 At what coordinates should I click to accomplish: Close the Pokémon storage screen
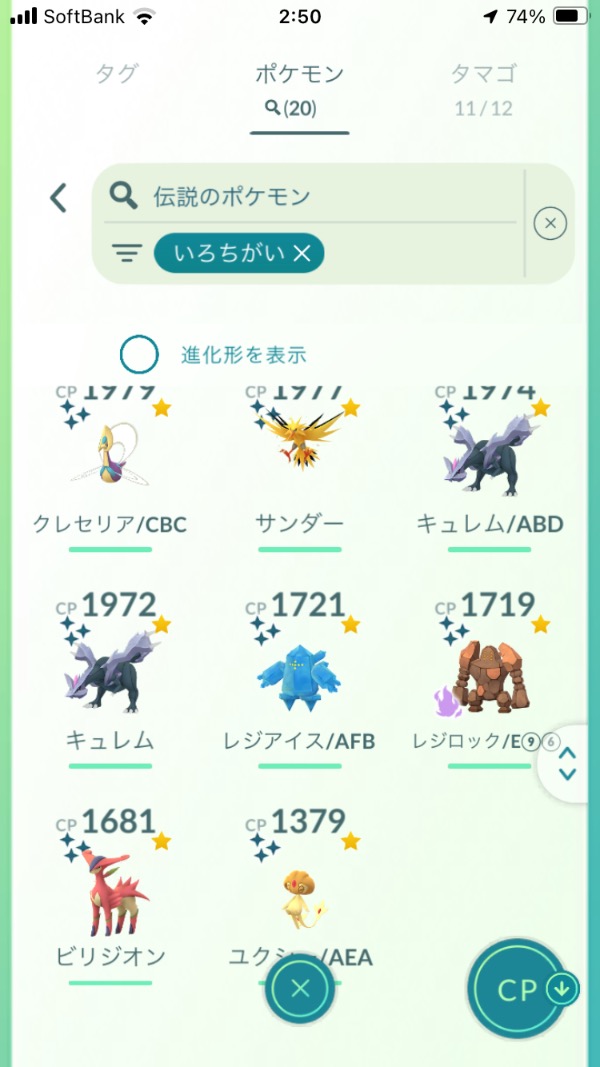point(300,990)
